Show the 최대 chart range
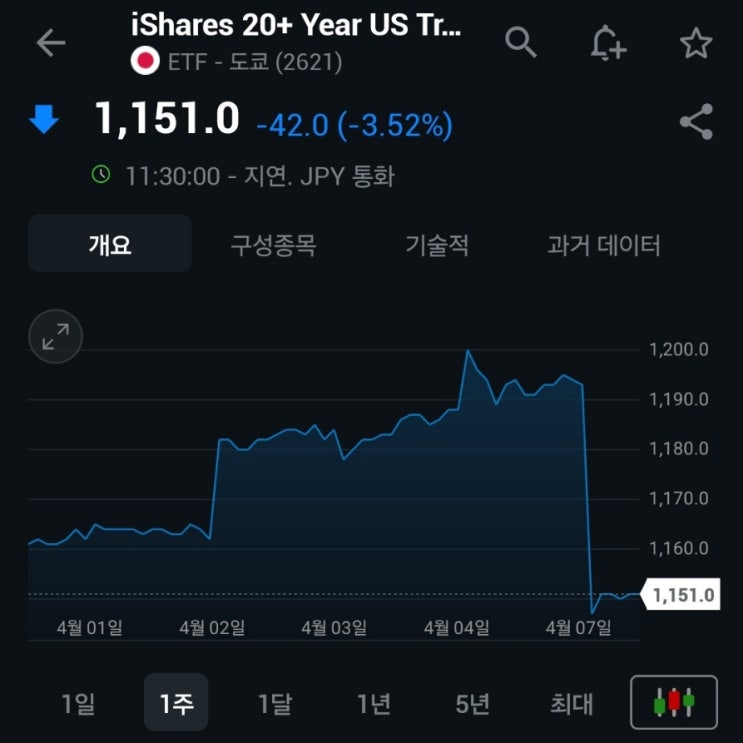Screen dimensions: 743x743 pyautogui.click(x=571, y=703)
